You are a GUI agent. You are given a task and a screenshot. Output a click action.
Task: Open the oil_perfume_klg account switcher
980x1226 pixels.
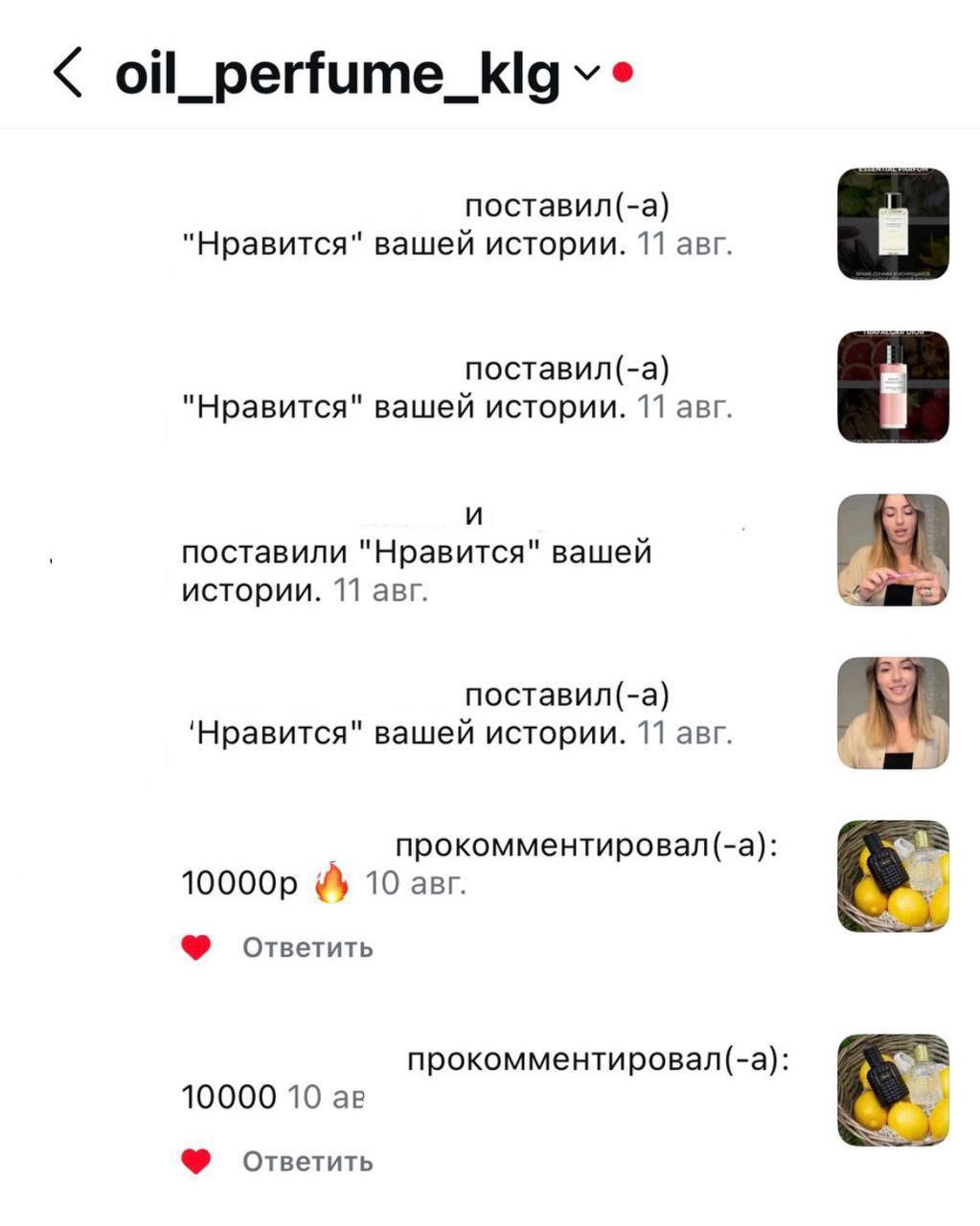pyautogui.click(x=586, y=73)
